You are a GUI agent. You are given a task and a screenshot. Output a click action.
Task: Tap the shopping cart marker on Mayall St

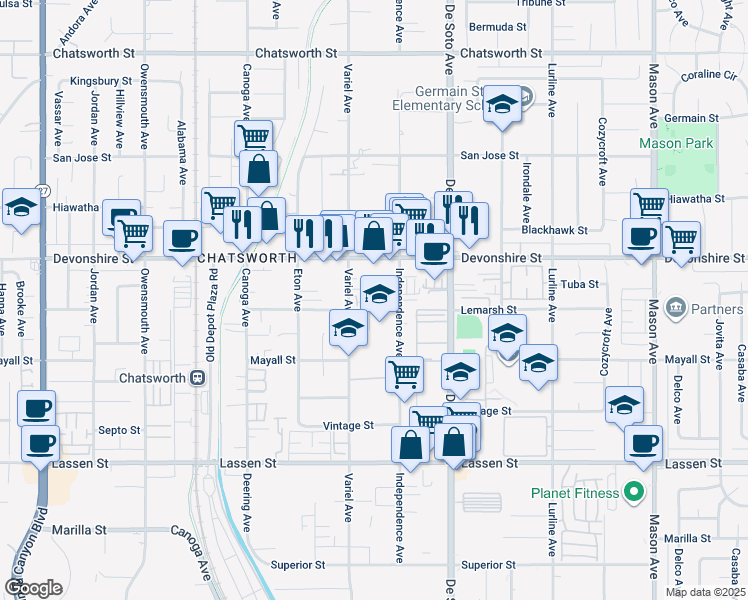point(405,376)
